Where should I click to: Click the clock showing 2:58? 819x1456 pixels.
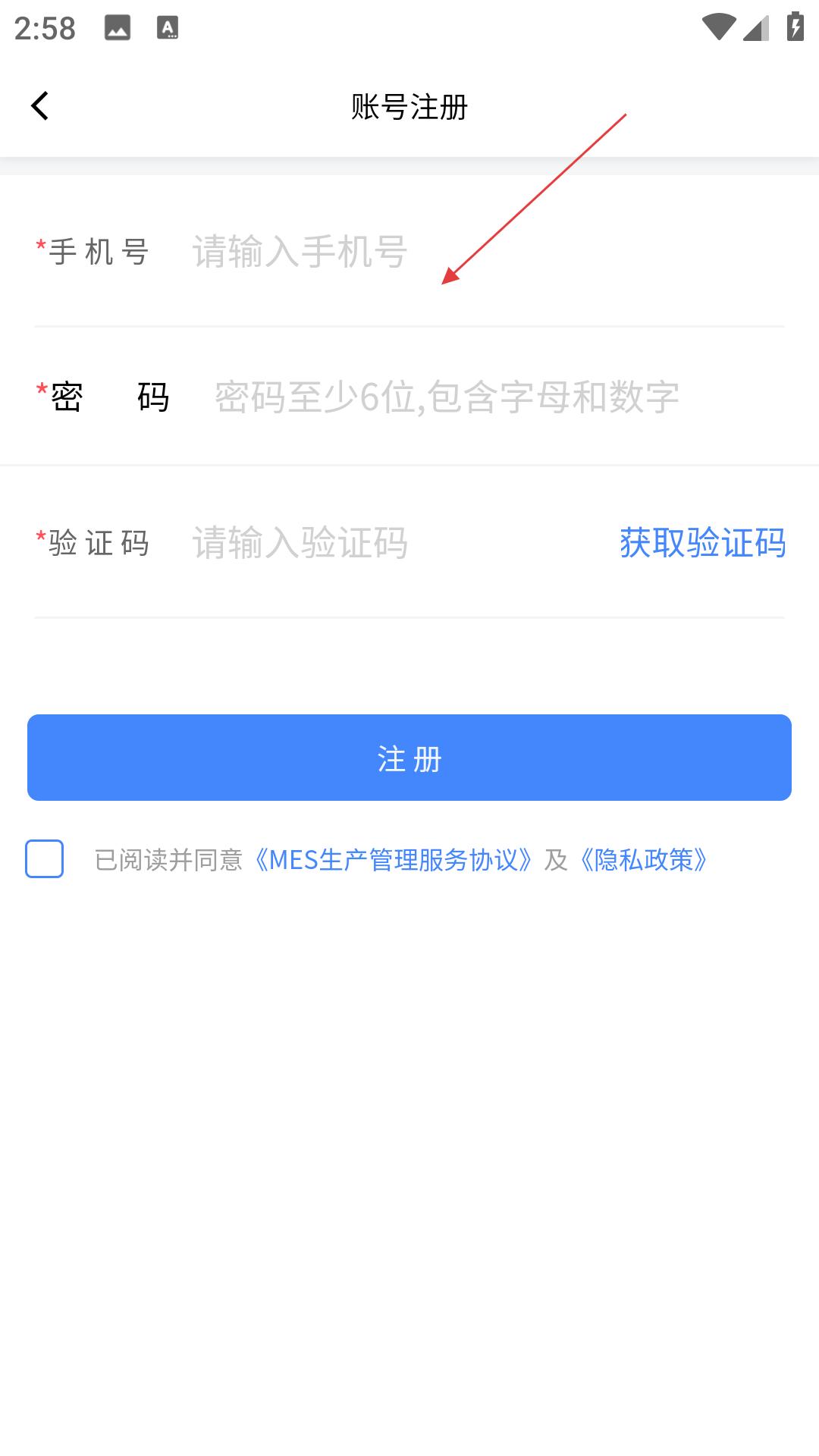pyautogui.click(x=45, y=27)
